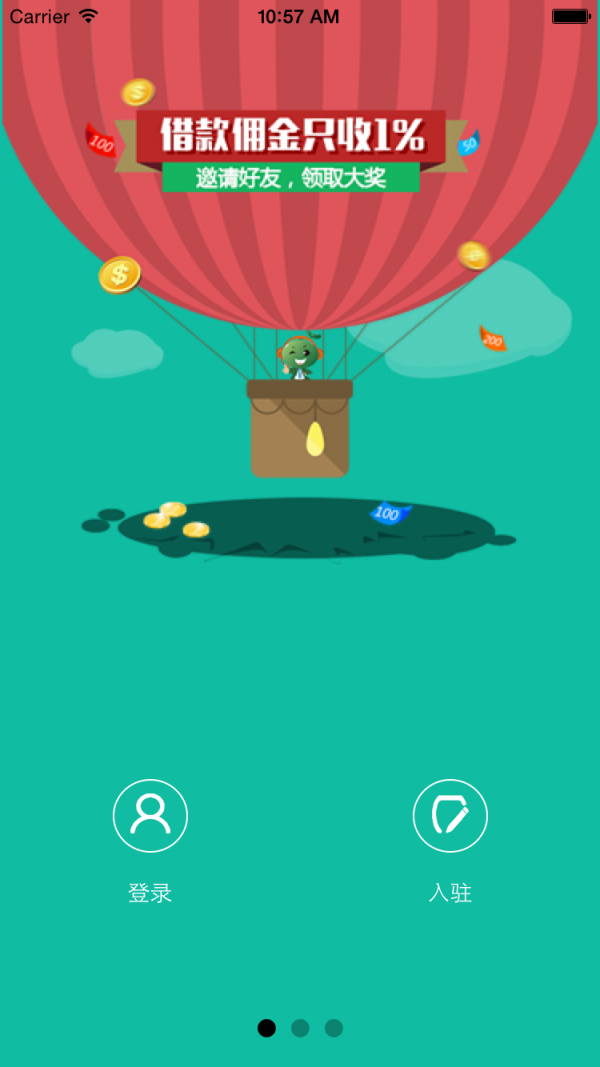Open the 入驻 (register) option
Screen dimensions: 600x1067
[x=450, y=817]
